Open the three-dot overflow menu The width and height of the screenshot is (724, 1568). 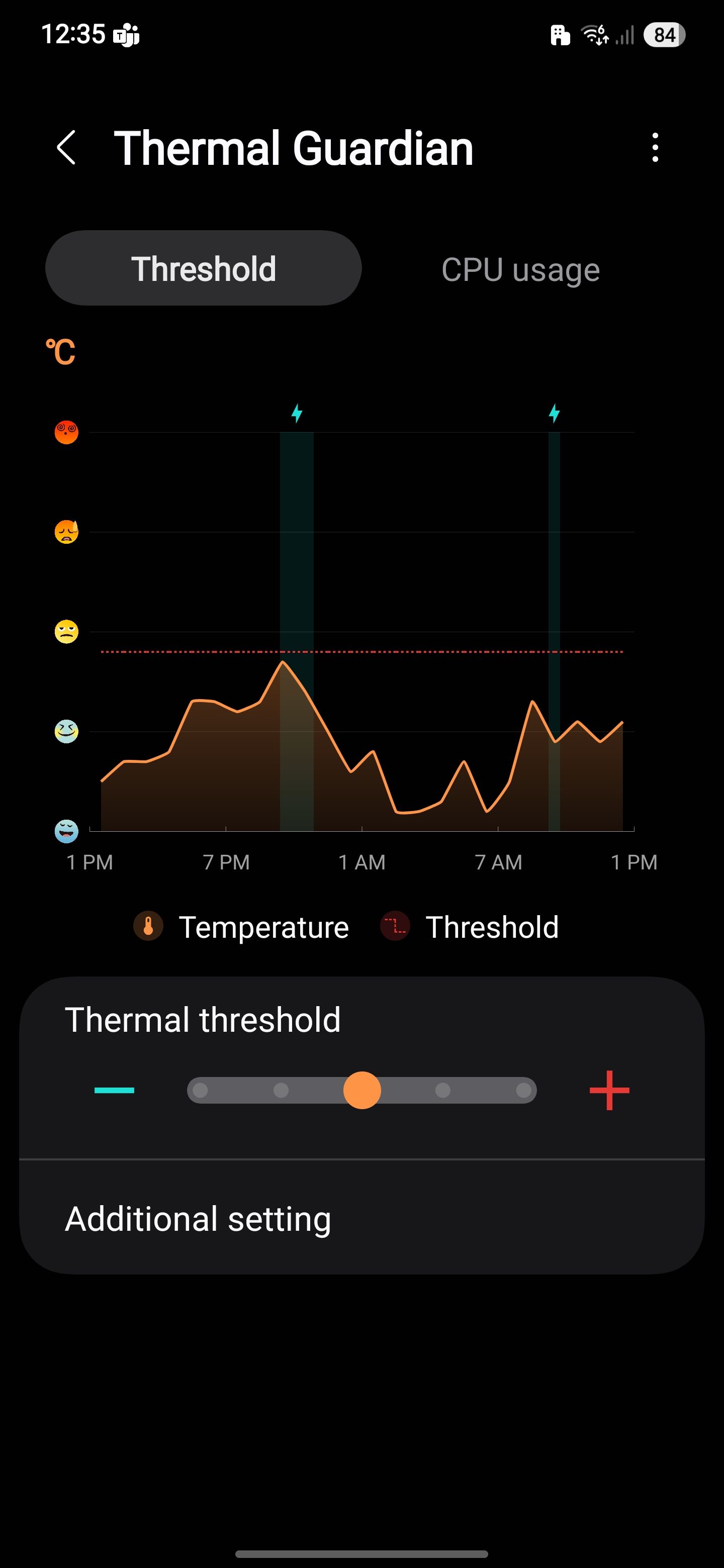tap(655, 148)
